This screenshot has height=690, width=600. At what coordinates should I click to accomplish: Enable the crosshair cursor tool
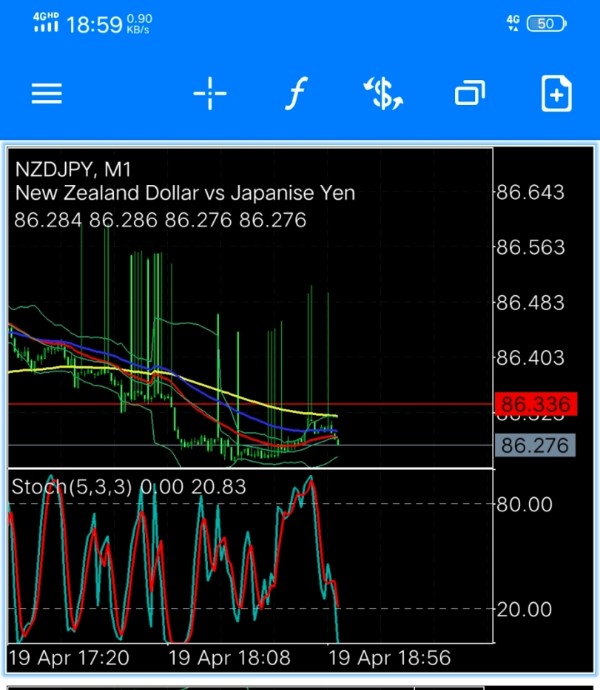[x=210, y=93]
